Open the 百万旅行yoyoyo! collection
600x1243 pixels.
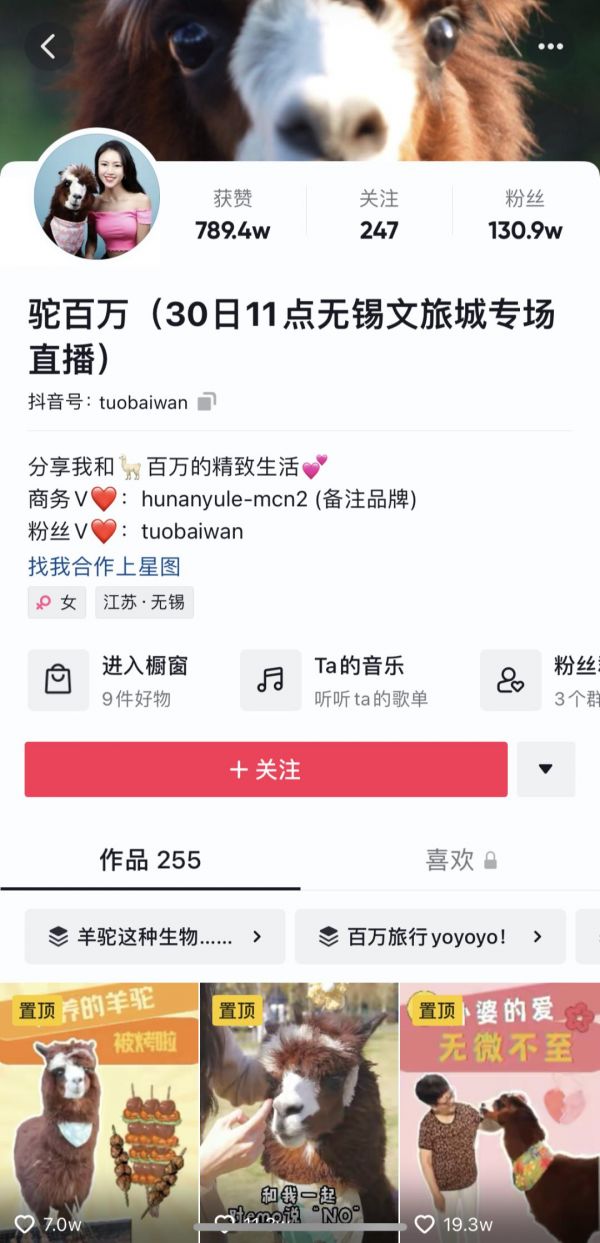[430, 937]
